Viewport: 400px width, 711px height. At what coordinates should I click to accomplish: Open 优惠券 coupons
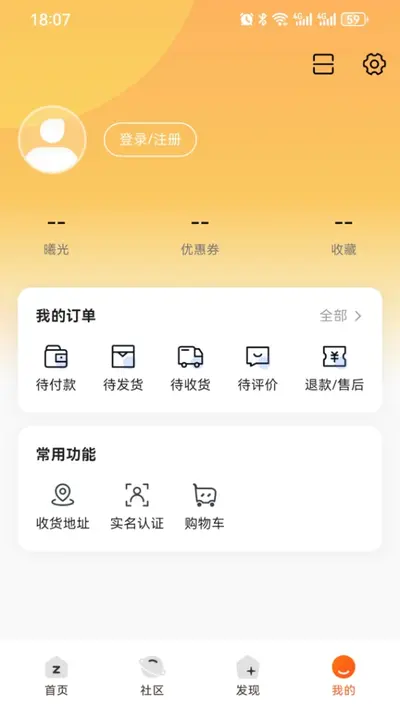coord(200,236)
